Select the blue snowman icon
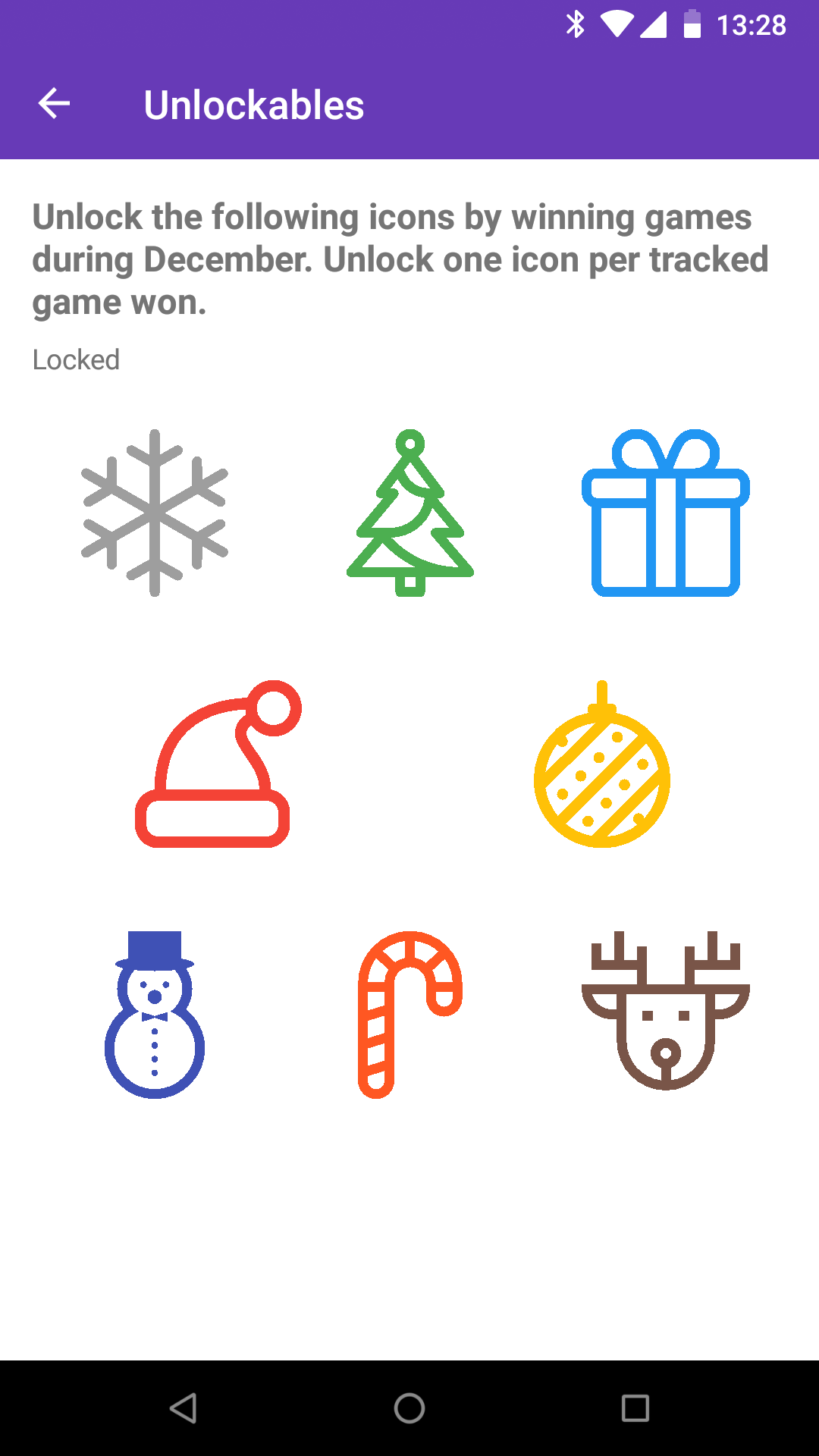The image size is (819, 1456). tap(155, 1015)
